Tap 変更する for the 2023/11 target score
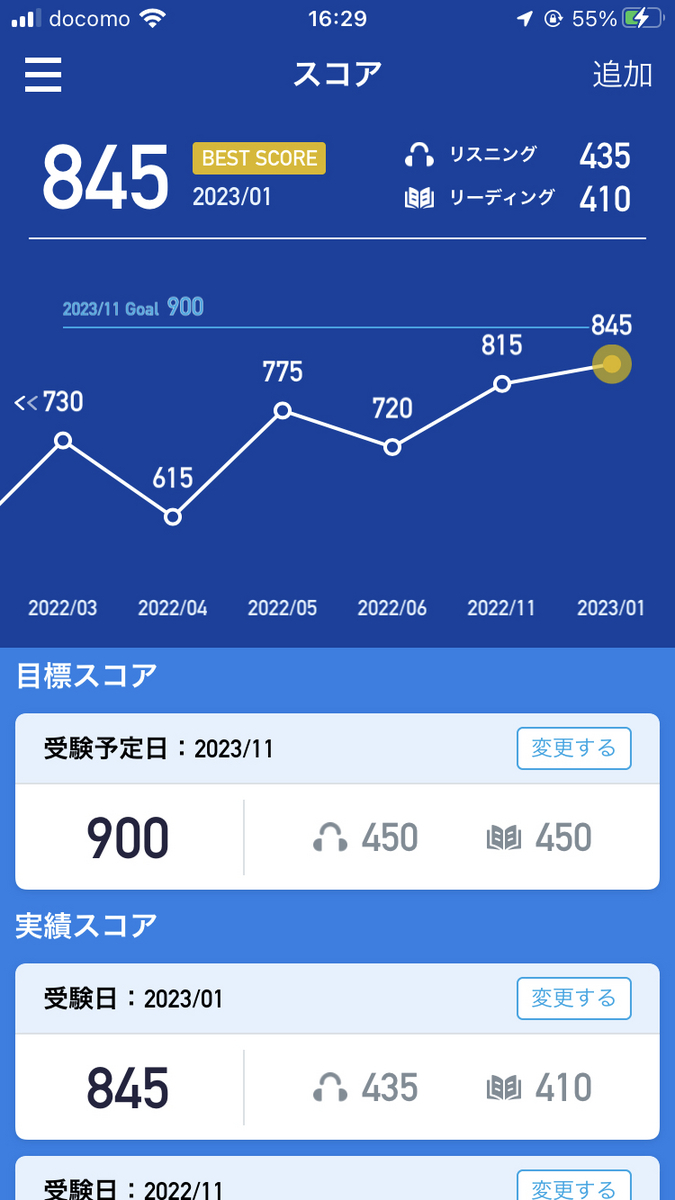Viewport: 675px width, 1200px height. pyautogui.click(x=574, y=748)
